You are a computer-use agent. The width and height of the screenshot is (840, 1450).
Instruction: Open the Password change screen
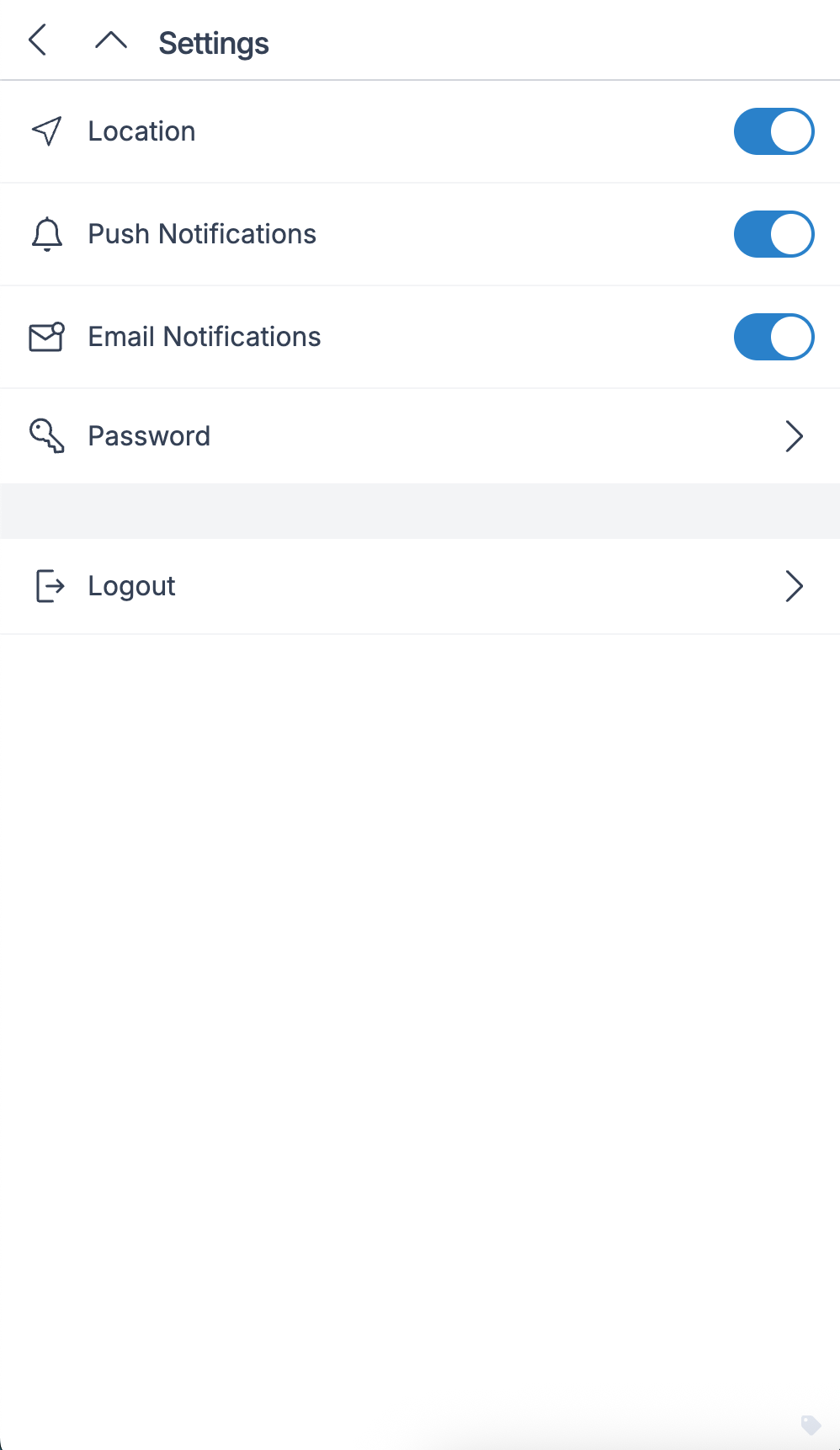click(x=149, y=435)
